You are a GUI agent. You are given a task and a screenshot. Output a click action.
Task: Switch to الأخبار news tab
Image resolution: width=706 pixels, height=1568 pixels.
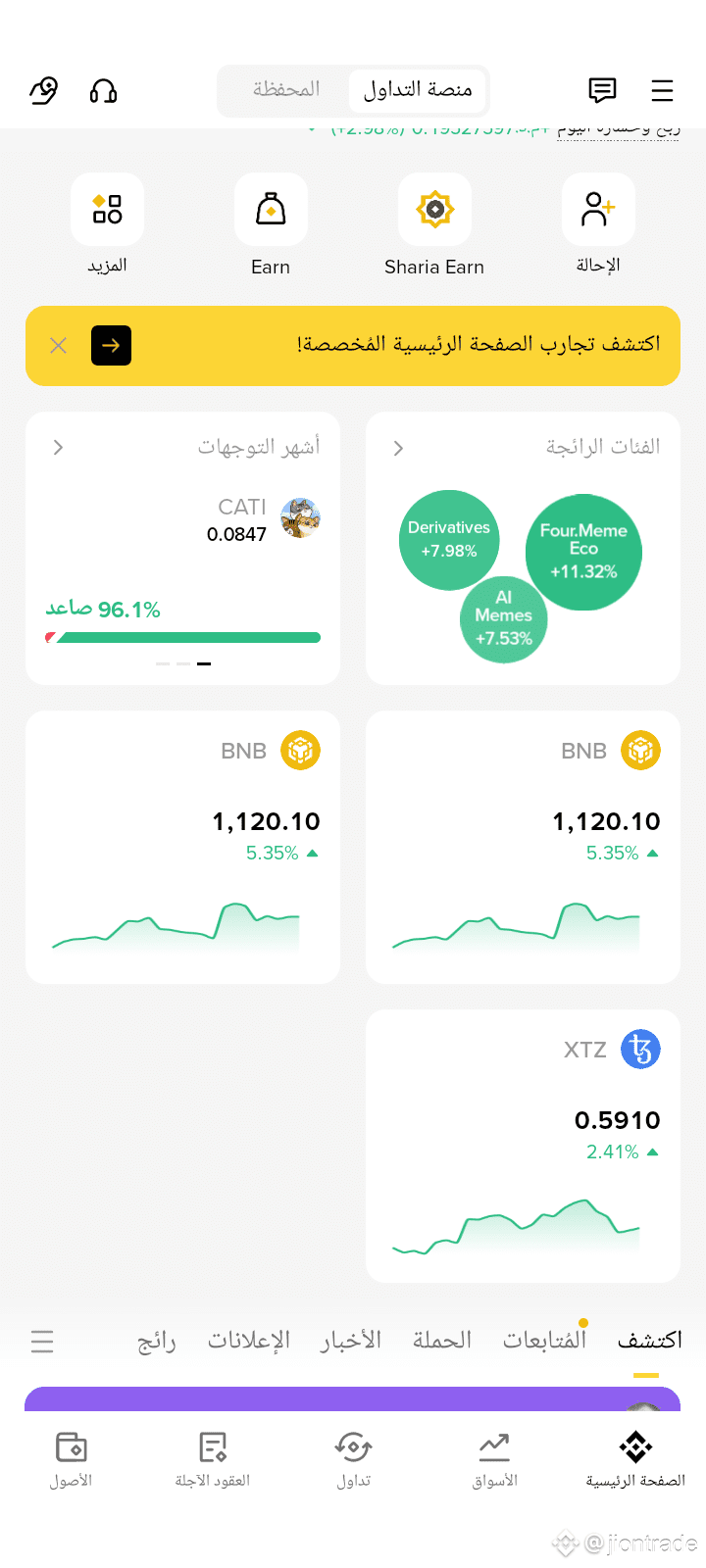coord(351,1340)
